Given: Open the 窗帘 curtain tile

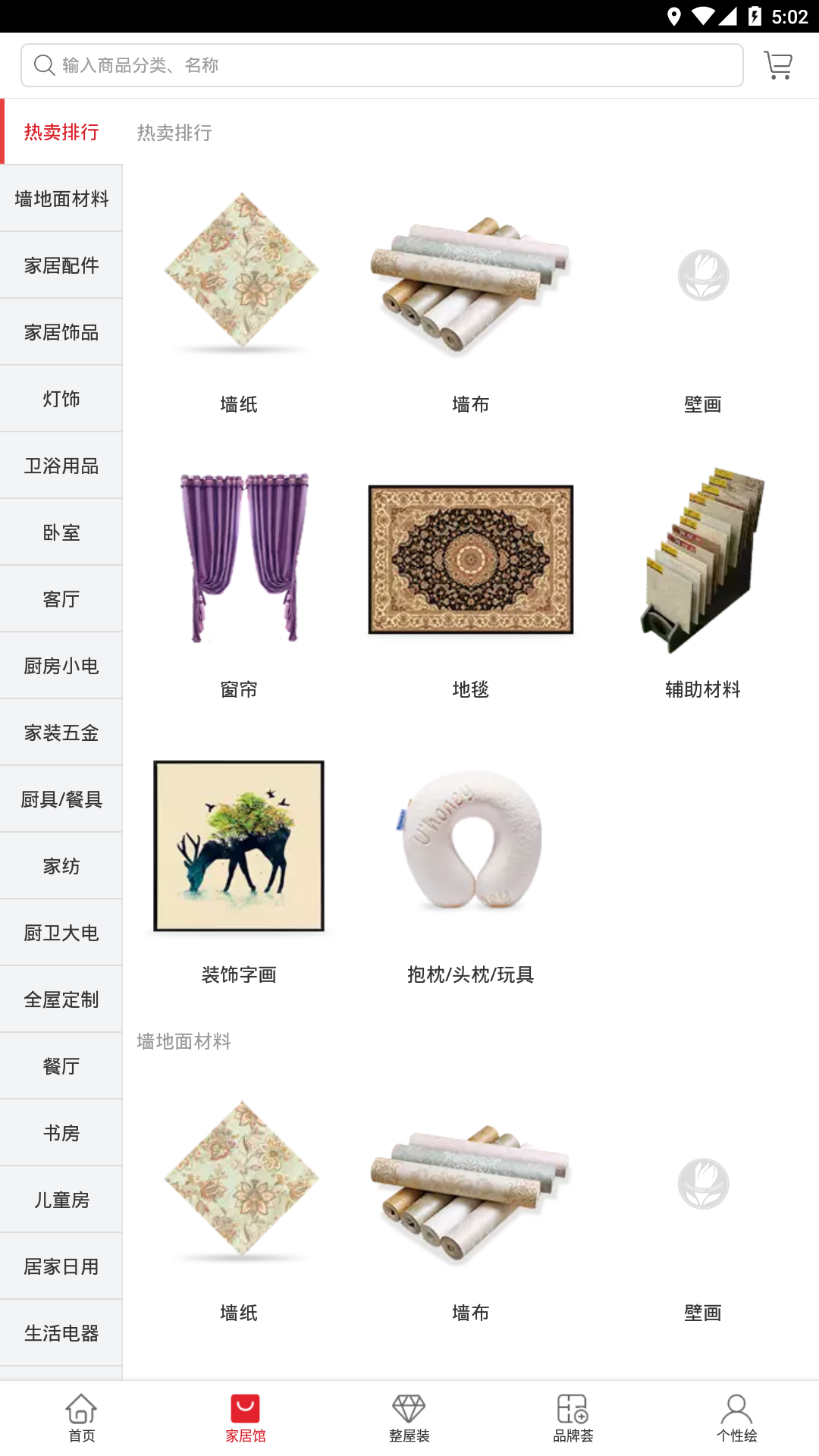Looking at the screenshot, I should 239,578.
